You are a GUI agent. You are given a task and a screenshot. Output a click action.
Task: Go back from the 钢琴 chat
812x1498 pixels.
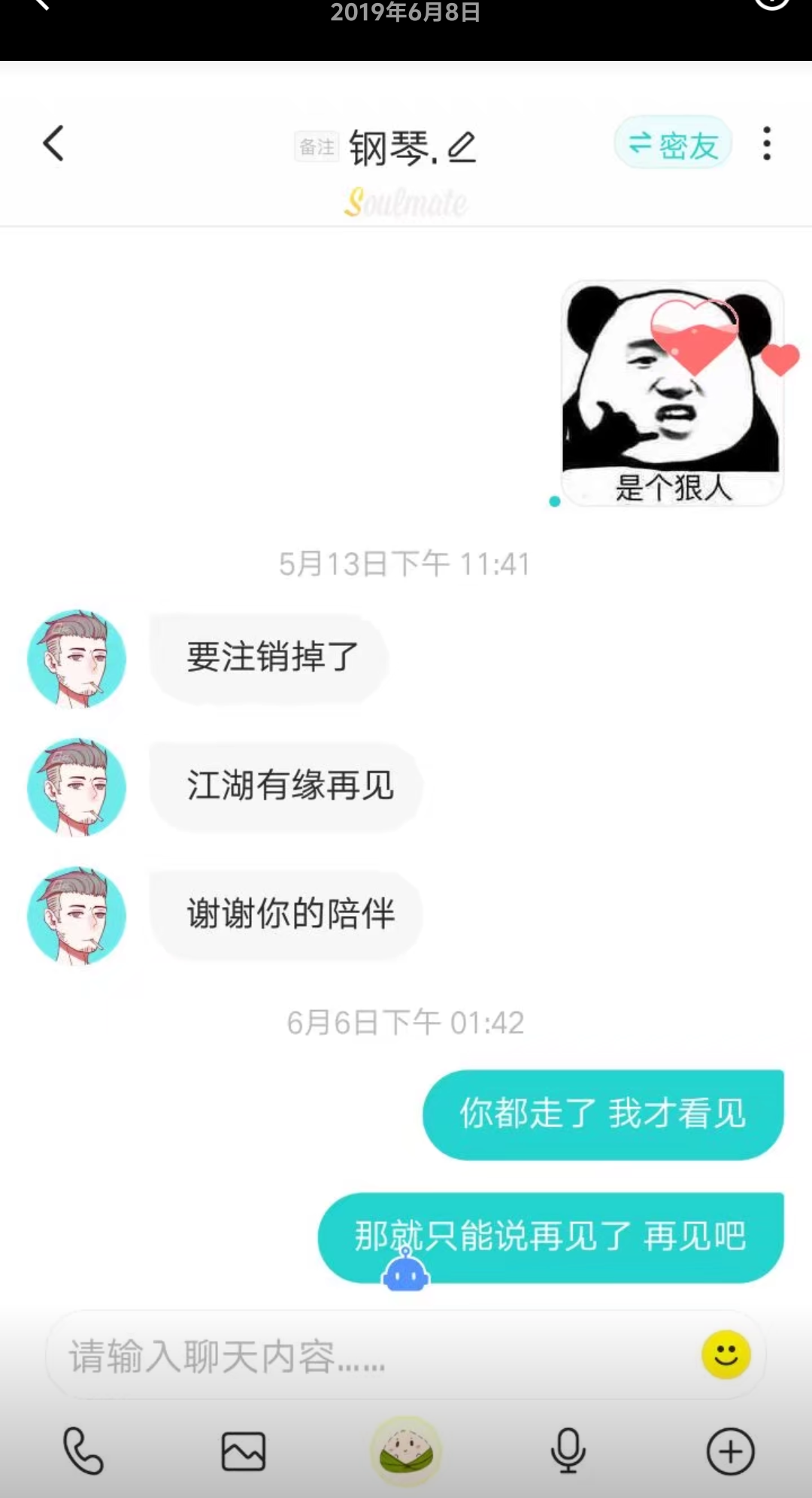[53, 144]
